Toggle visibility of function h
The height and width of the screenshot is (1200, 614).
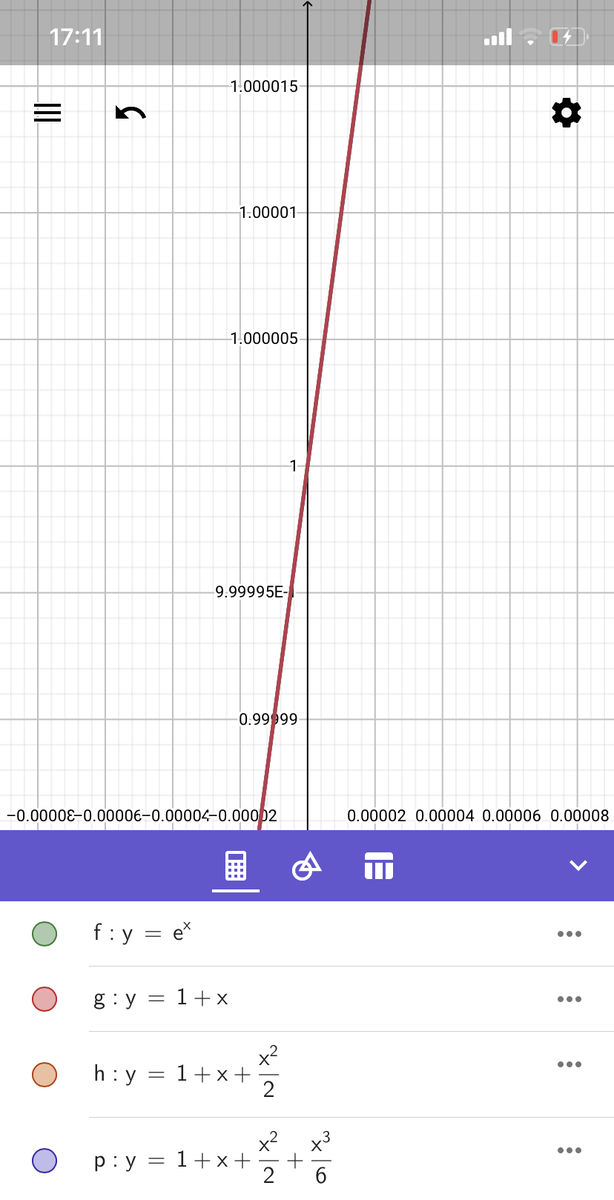pos(44,1074)
